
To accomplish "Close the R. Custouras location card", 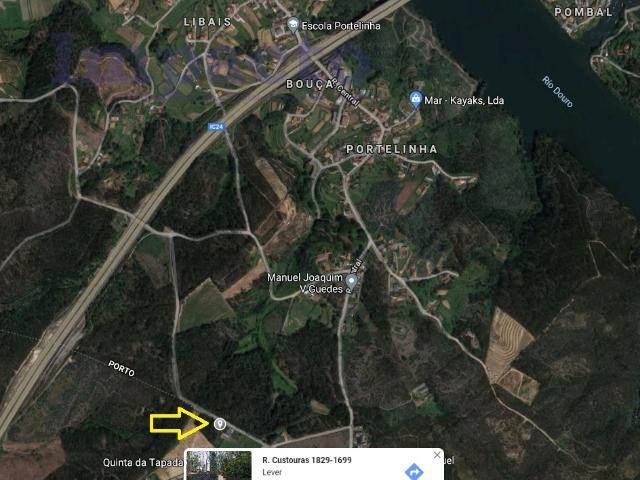I will pyautogui.click(x=437, y=455).
